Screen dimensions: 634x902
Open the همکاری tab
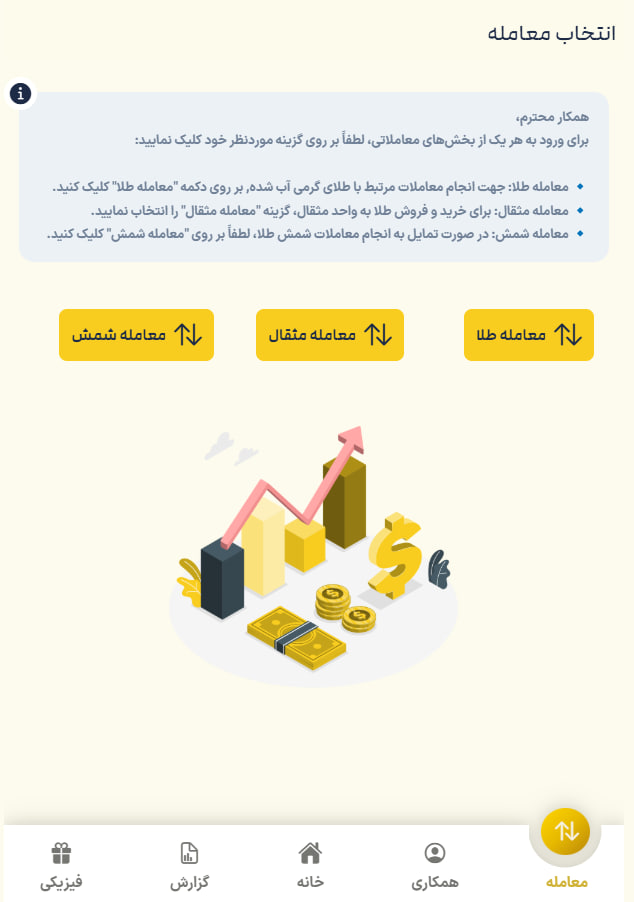[435, 865]
